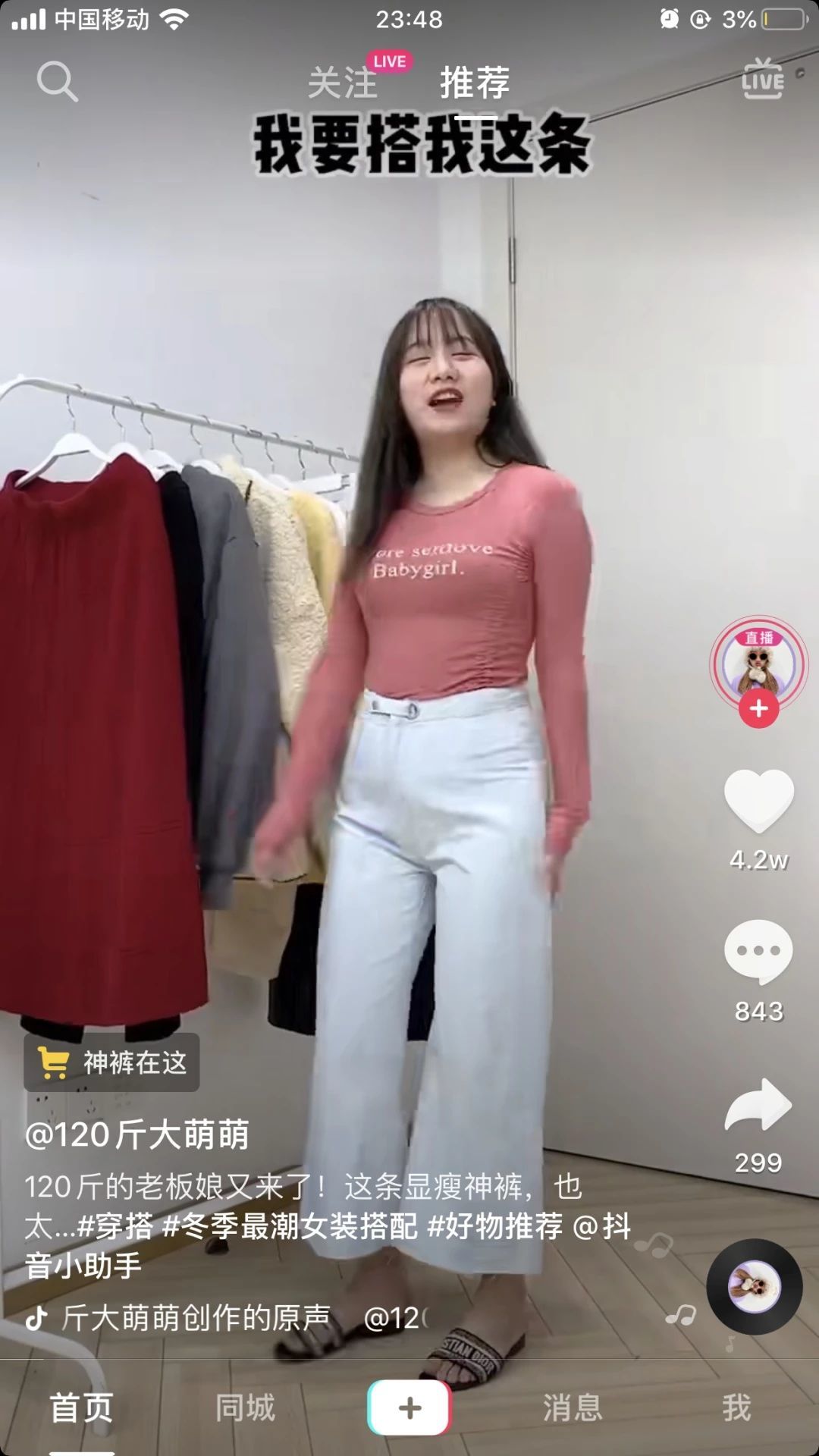
Task: Open @120斤大萌萌 profile
Action: tap(137, 1134)
